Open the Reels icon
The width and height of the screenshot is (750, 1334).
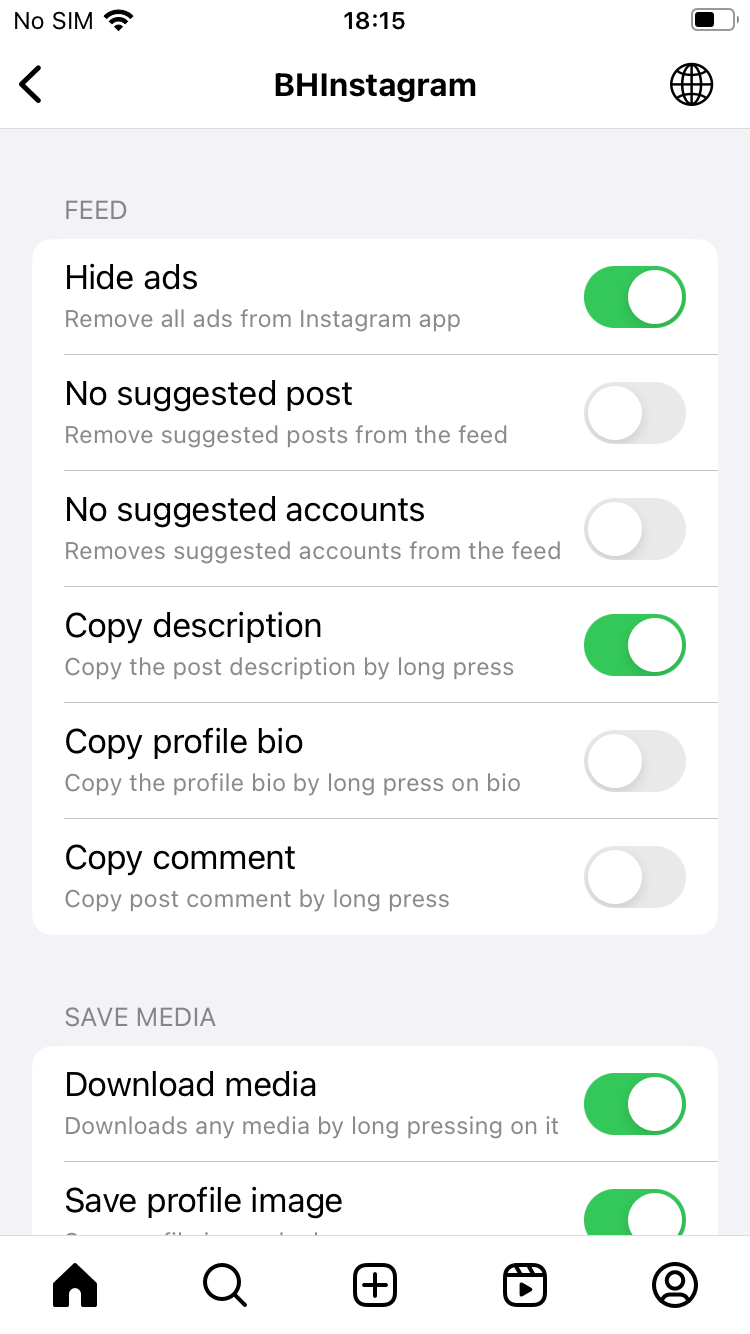[x=525, y=1284]
